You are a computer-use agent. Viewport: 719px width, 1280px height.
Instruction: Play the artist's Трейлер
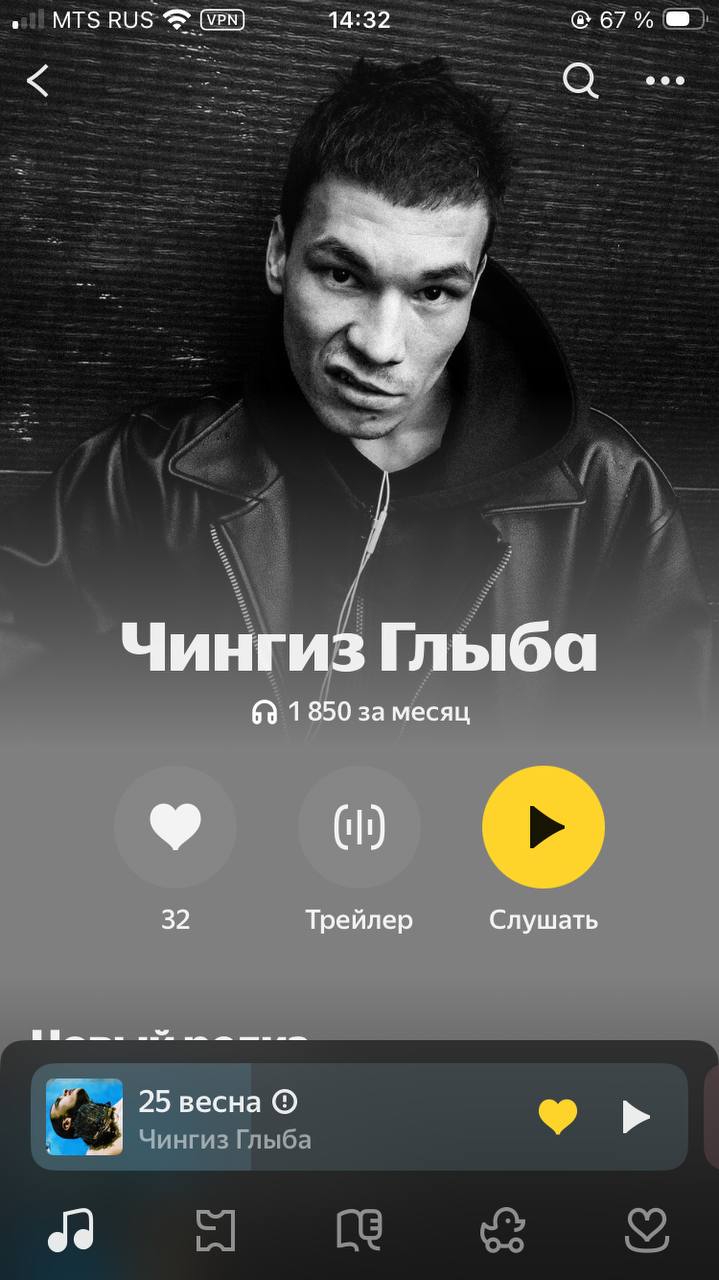click(x=359, y=827)
